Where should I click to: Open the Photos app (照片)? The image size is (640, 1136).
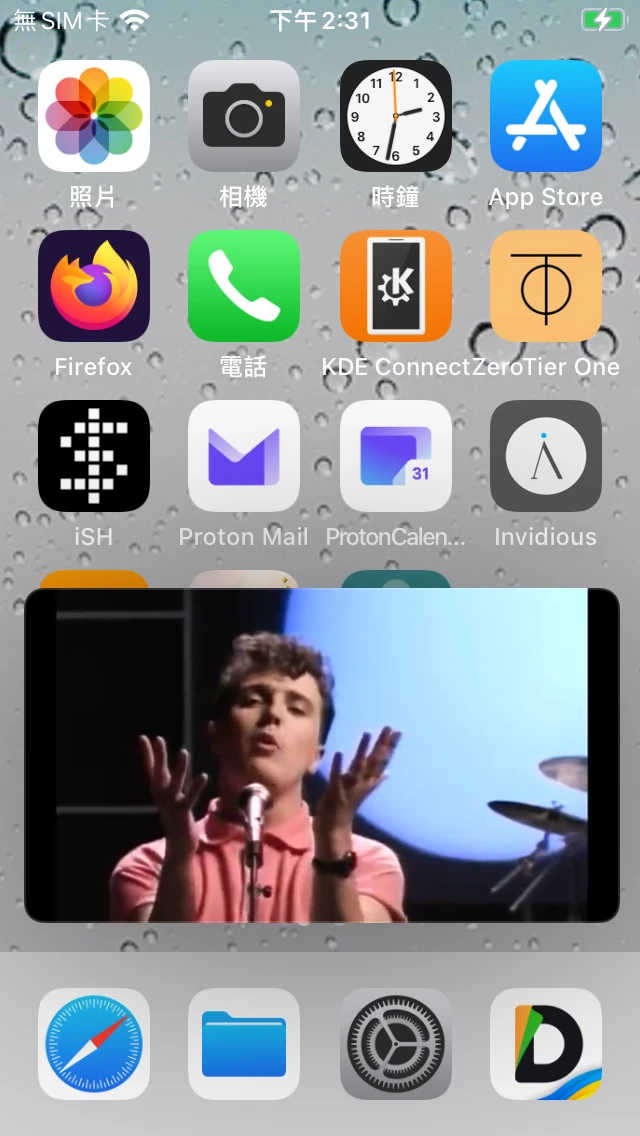coord(94,116)
